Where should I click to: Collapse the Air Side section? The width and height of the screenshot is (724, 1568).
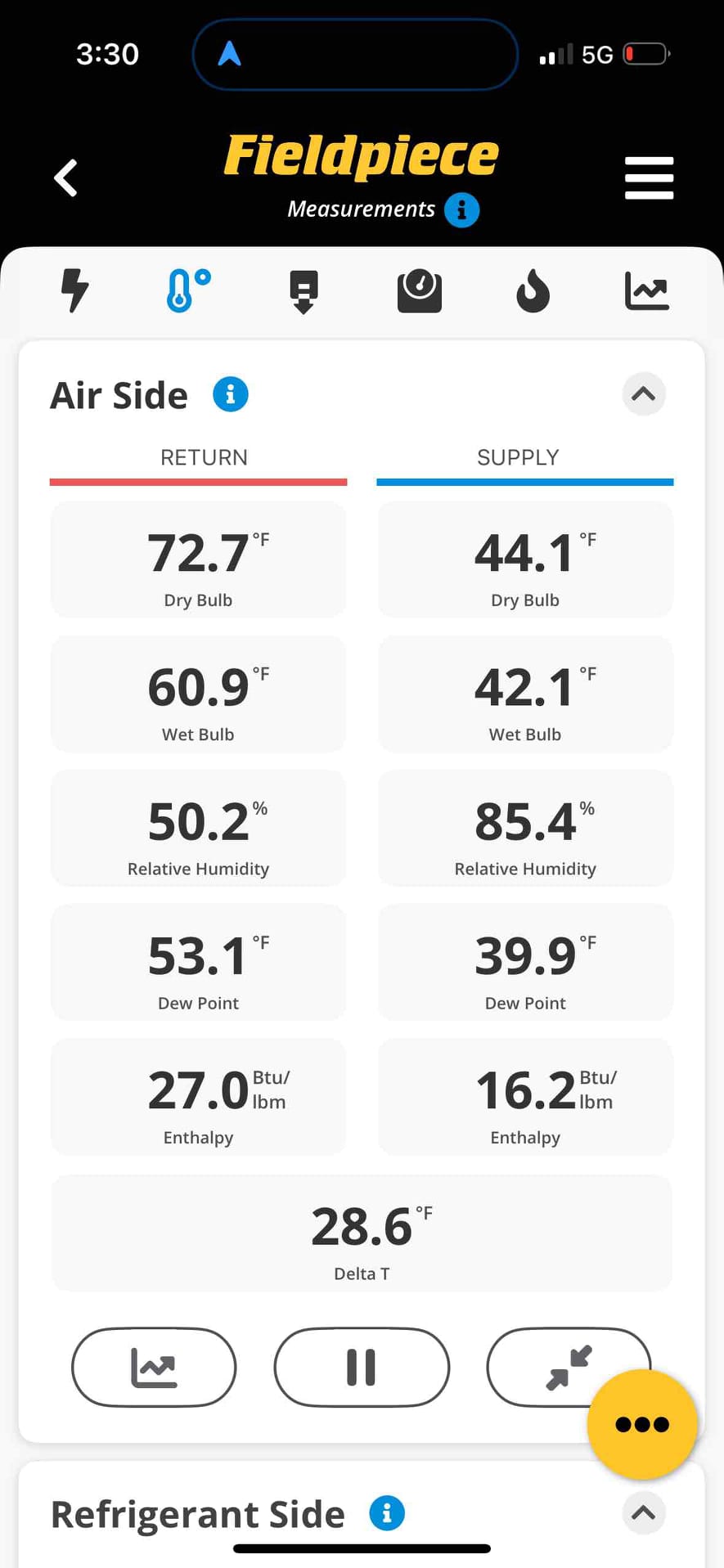point(644,394)
